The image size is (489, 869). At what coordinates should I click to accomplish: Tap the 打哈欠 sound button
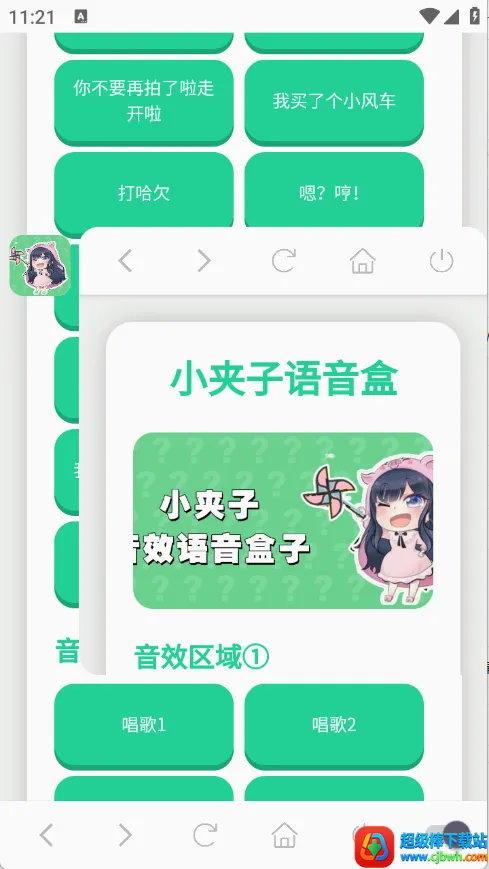coord(144,193)
